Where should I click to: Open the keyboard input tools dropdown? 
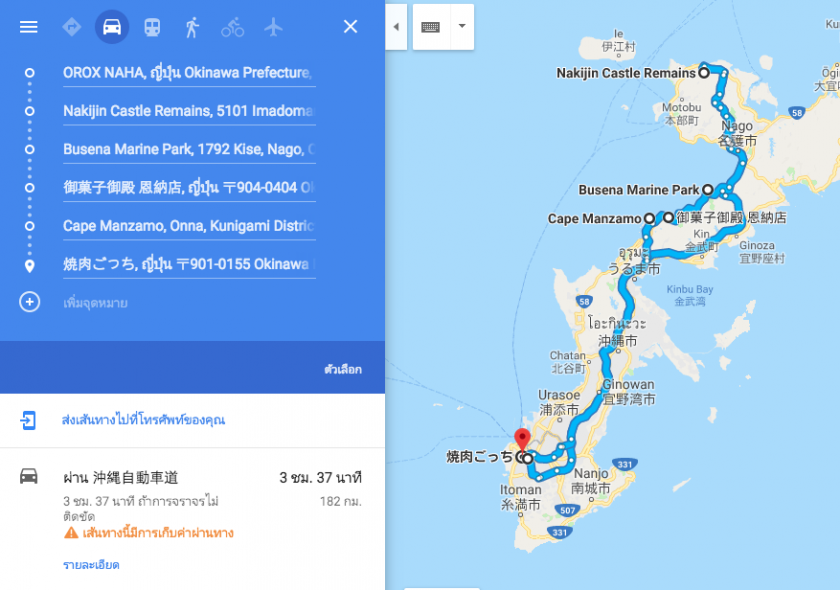pyautogui.click(x=462, y=27)
